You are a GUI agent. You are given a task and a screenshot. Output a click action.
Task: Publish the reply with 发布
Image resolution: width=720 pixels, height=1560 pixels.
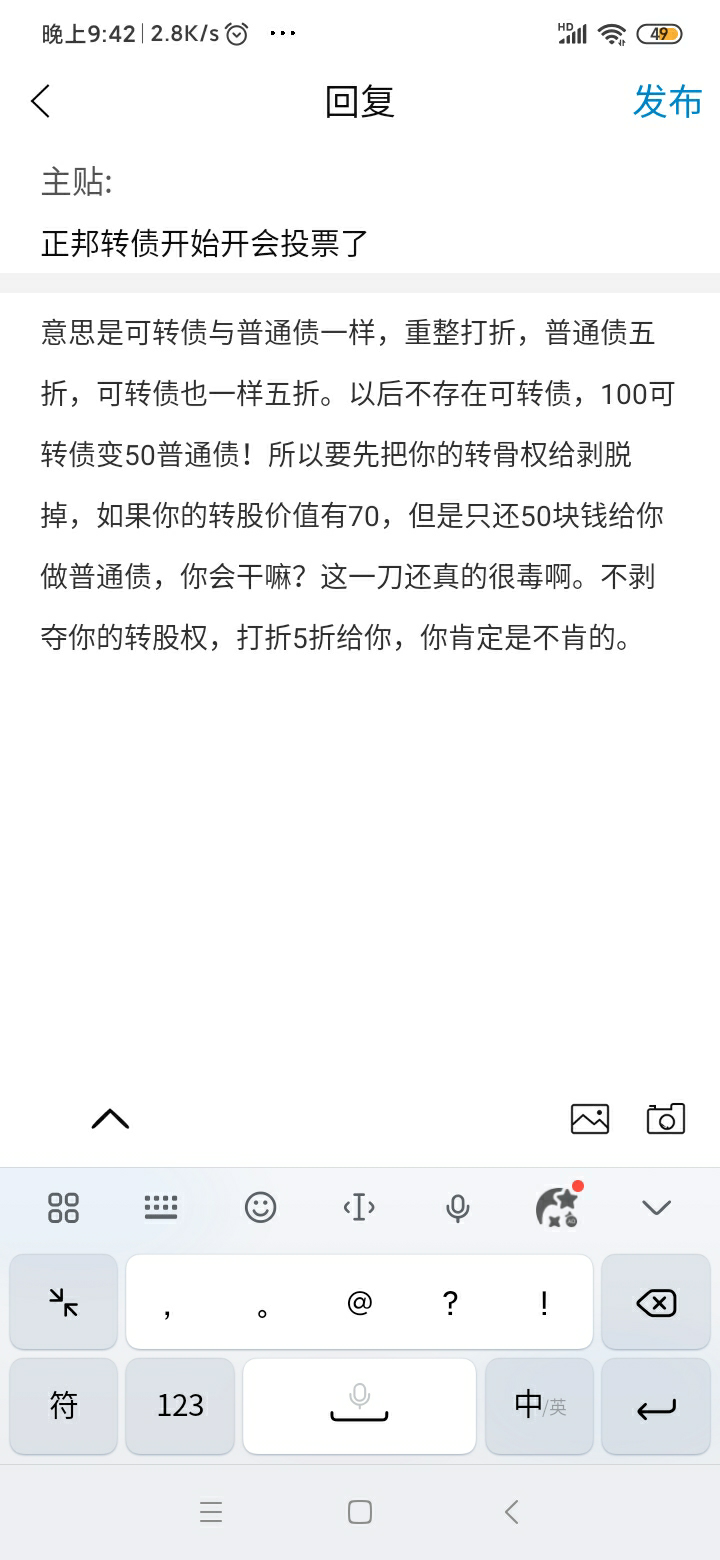point(667,101)
